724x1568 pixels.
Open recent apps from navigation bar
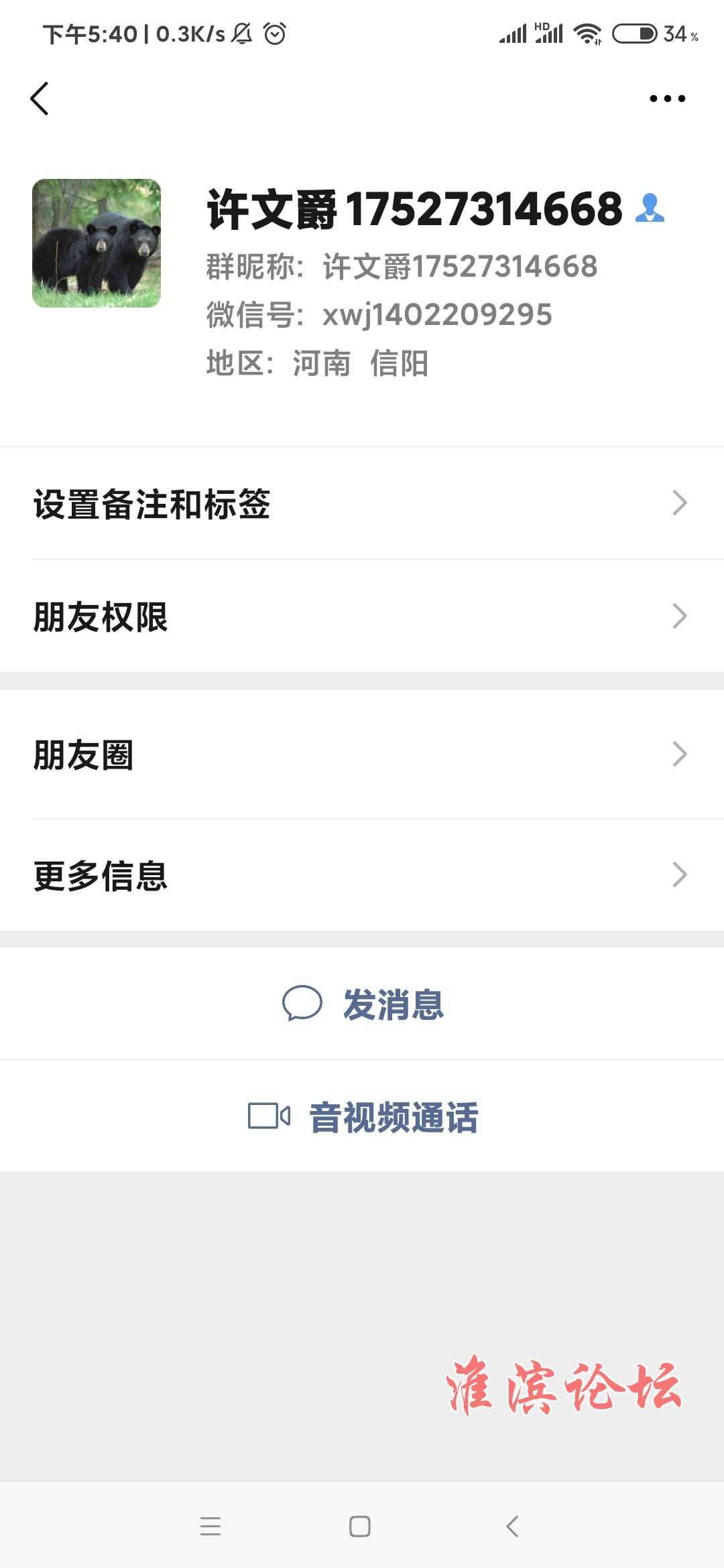(210, 1526)
